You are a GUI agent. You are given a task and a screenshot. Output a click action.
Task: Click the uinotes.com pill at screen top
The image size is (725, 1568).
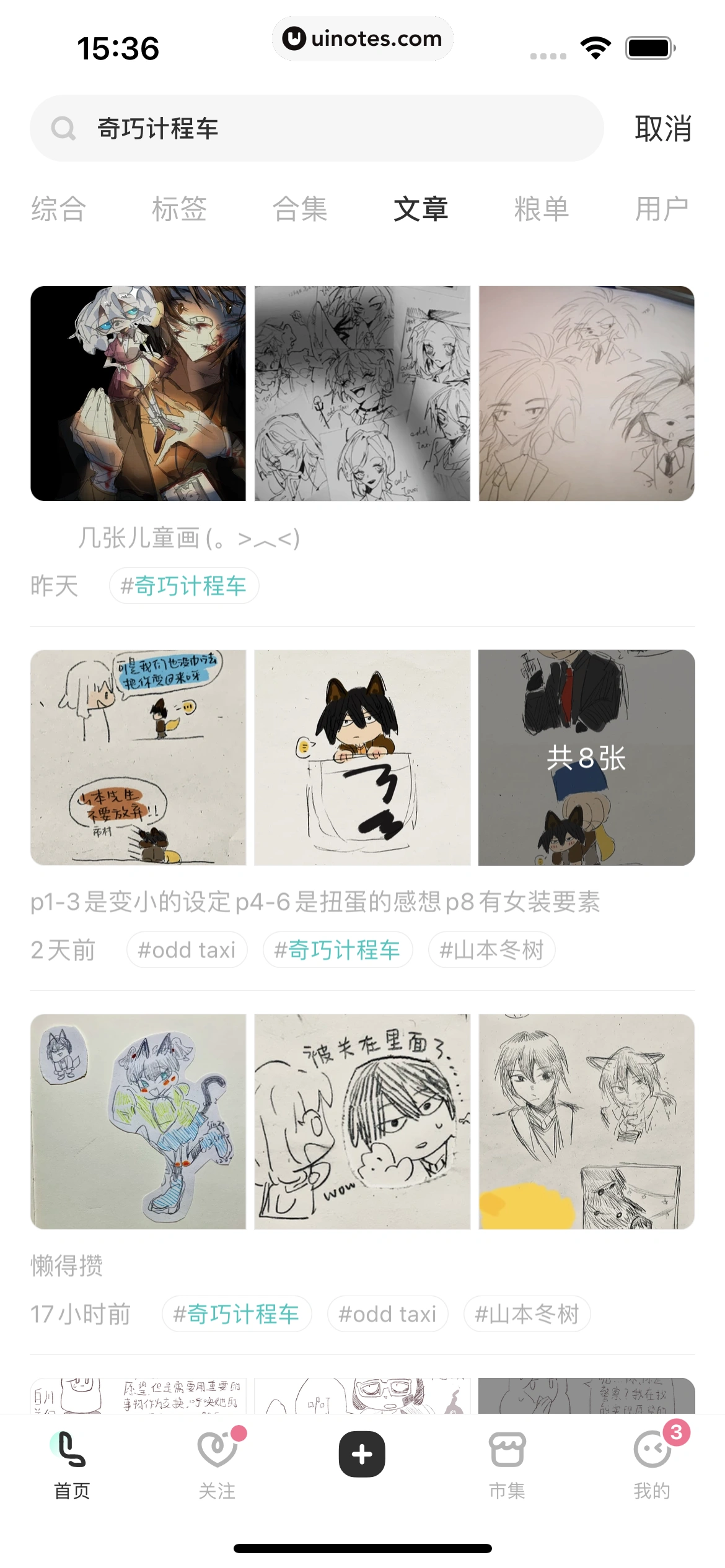point(362,38)
